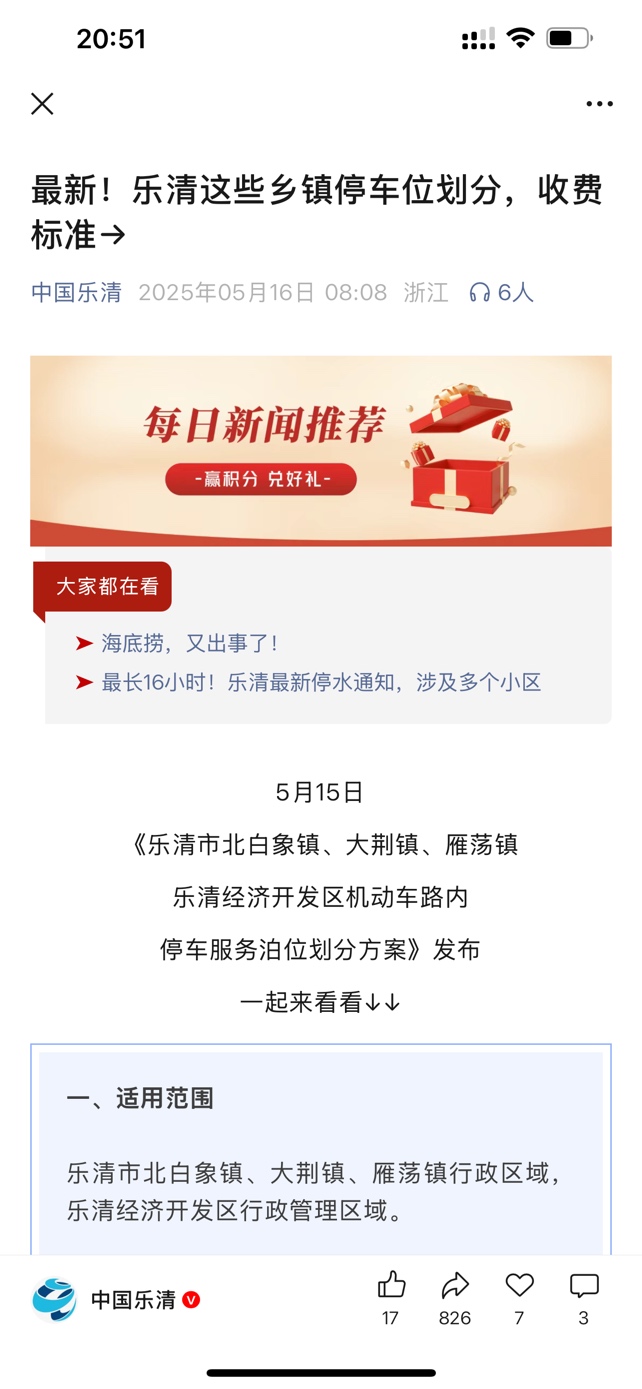Tap the heart icon to mark as 在看
Screen dimensions: 642x1389
519,1286
